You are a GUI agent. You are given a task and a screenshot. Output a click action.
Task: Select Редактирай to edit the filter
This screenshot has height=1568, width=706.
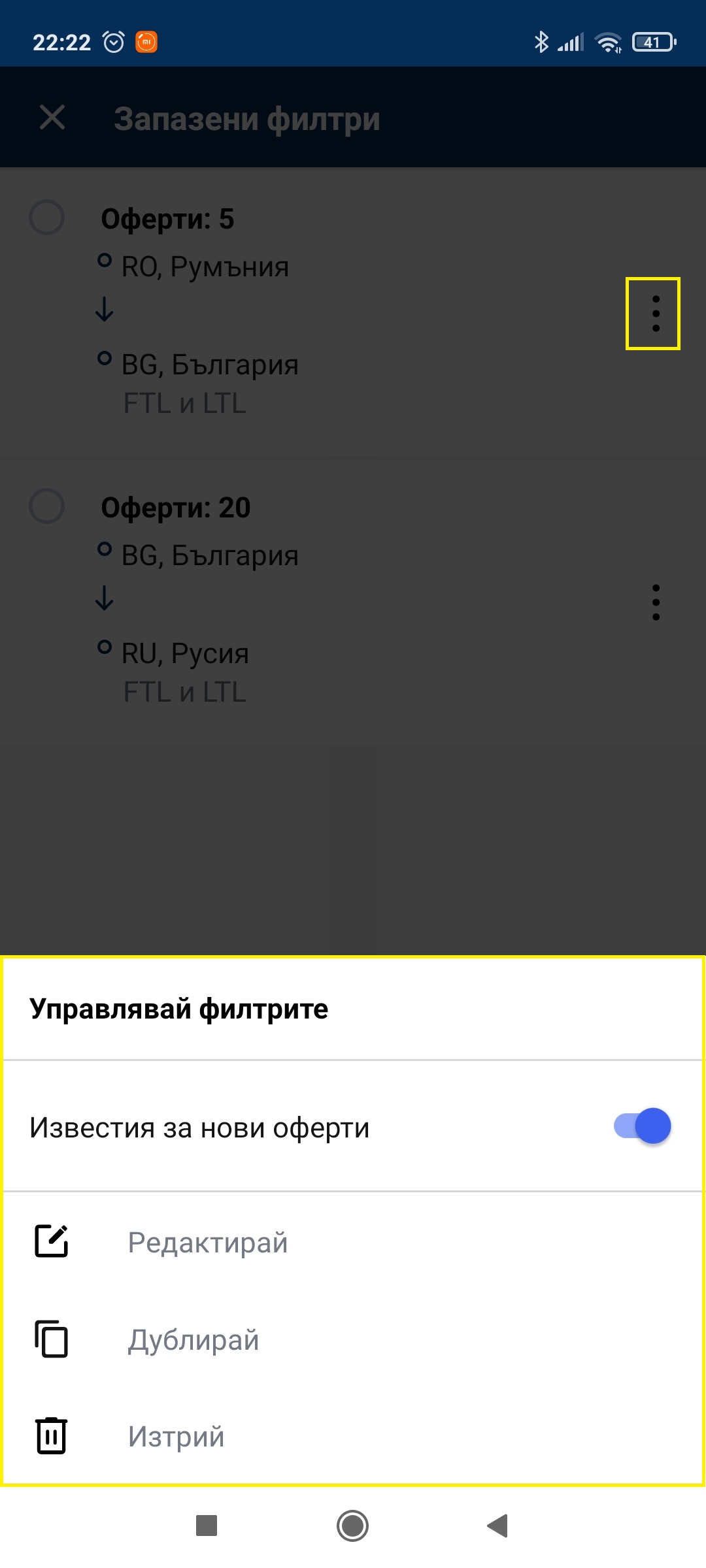coord(207,1242)
